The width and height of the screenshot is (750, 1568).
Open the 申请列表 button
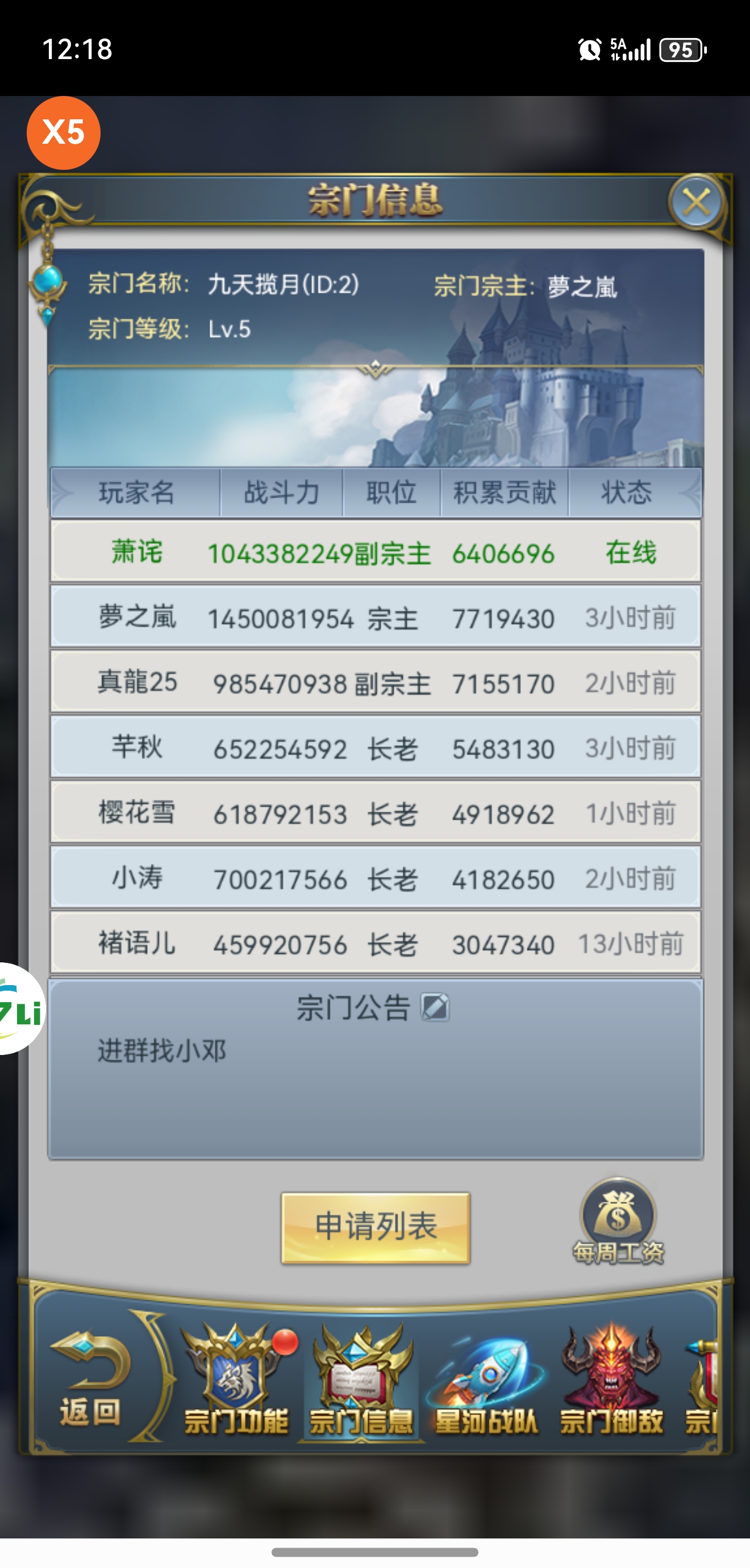coord(376,1227)
